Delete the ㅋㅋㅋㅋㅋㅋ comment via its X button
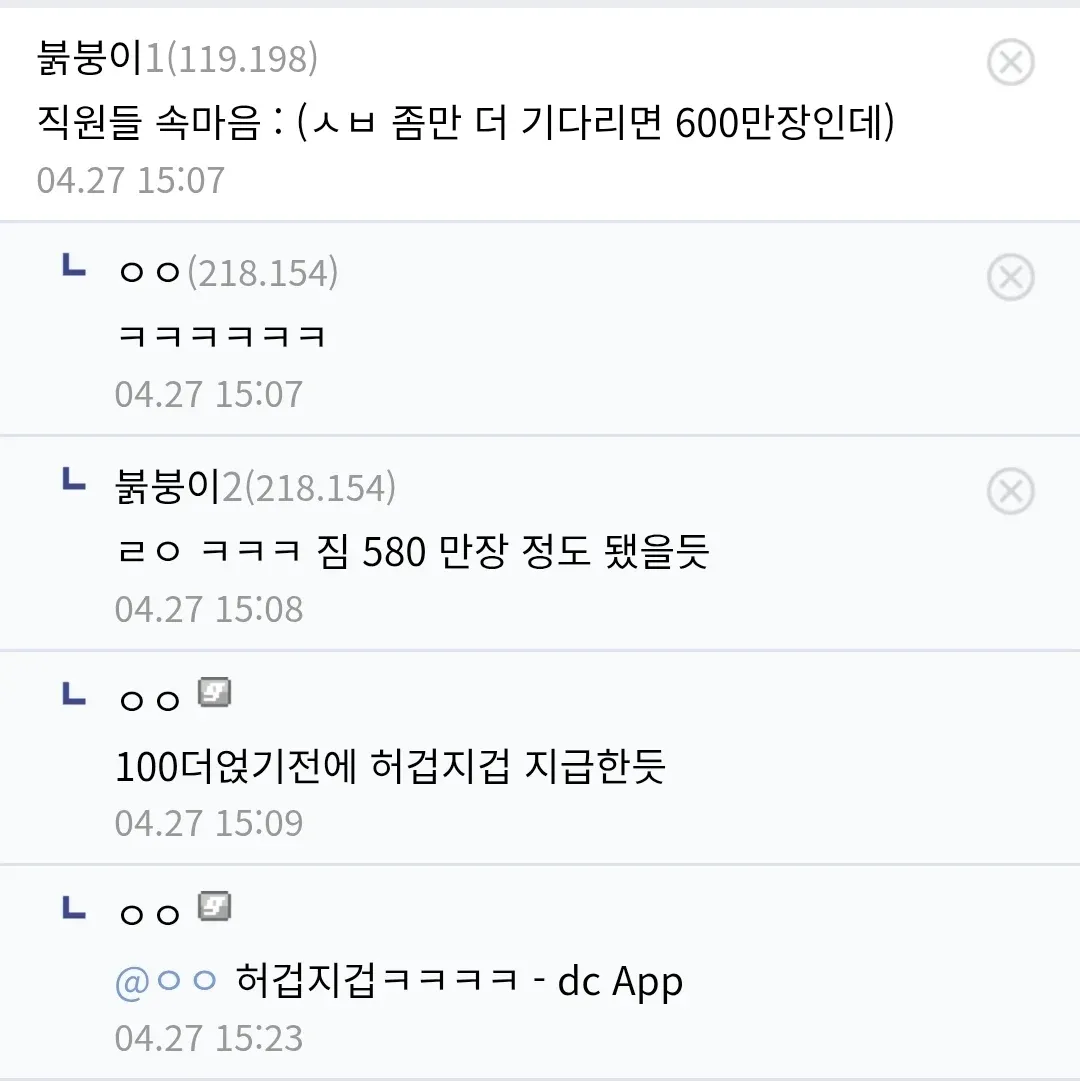 tap(1010, 277)
